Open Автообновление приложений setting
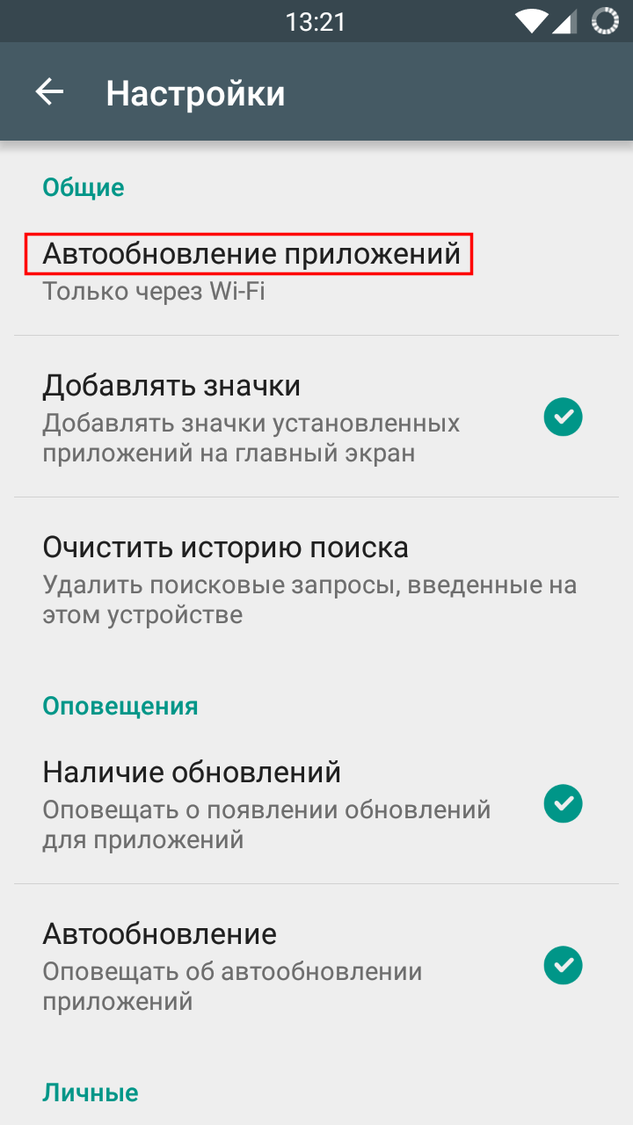The width and height of the screenshot is (633, 1125). [316, 272]
